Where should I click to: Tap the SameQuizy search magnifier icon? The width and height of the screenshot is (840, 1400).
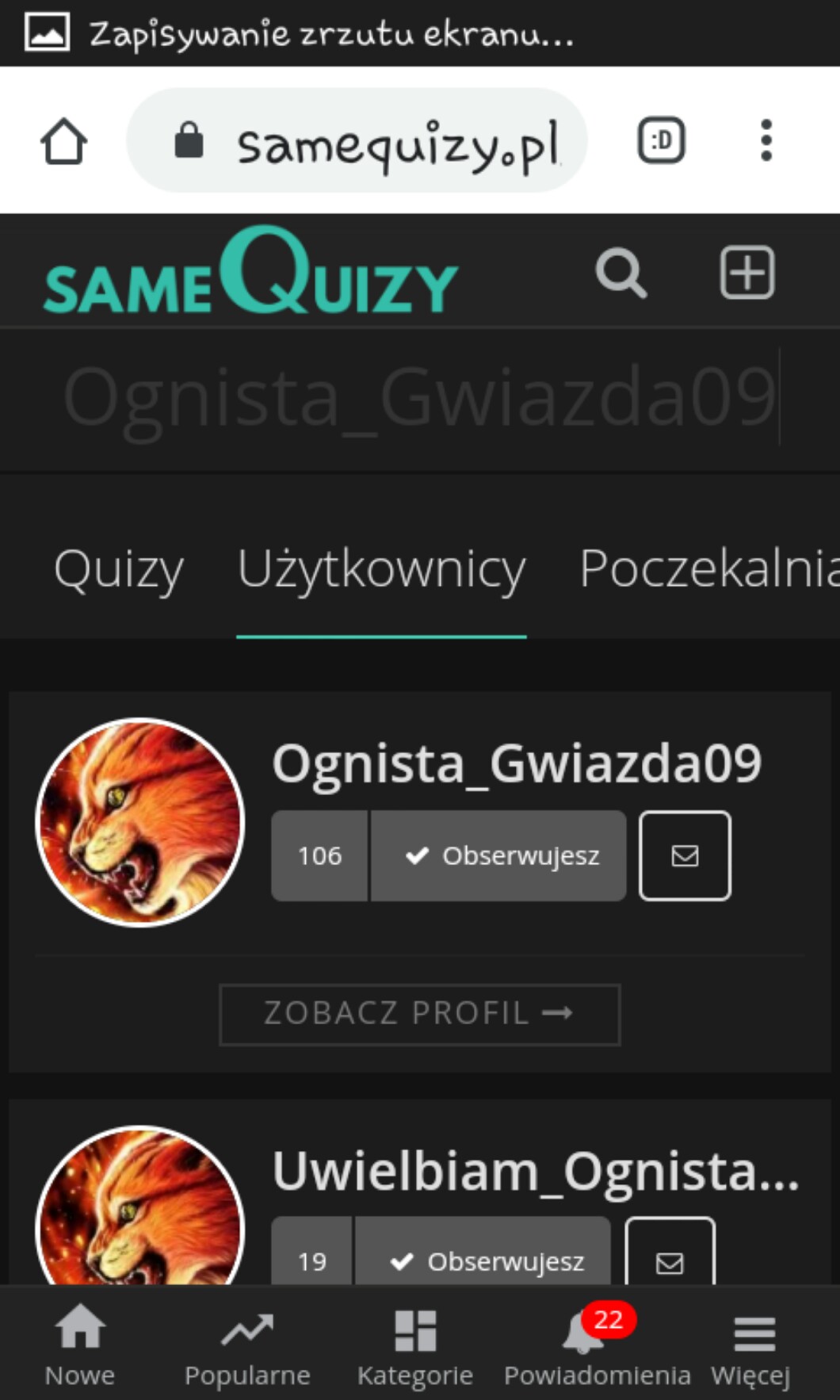click(620, 273)
